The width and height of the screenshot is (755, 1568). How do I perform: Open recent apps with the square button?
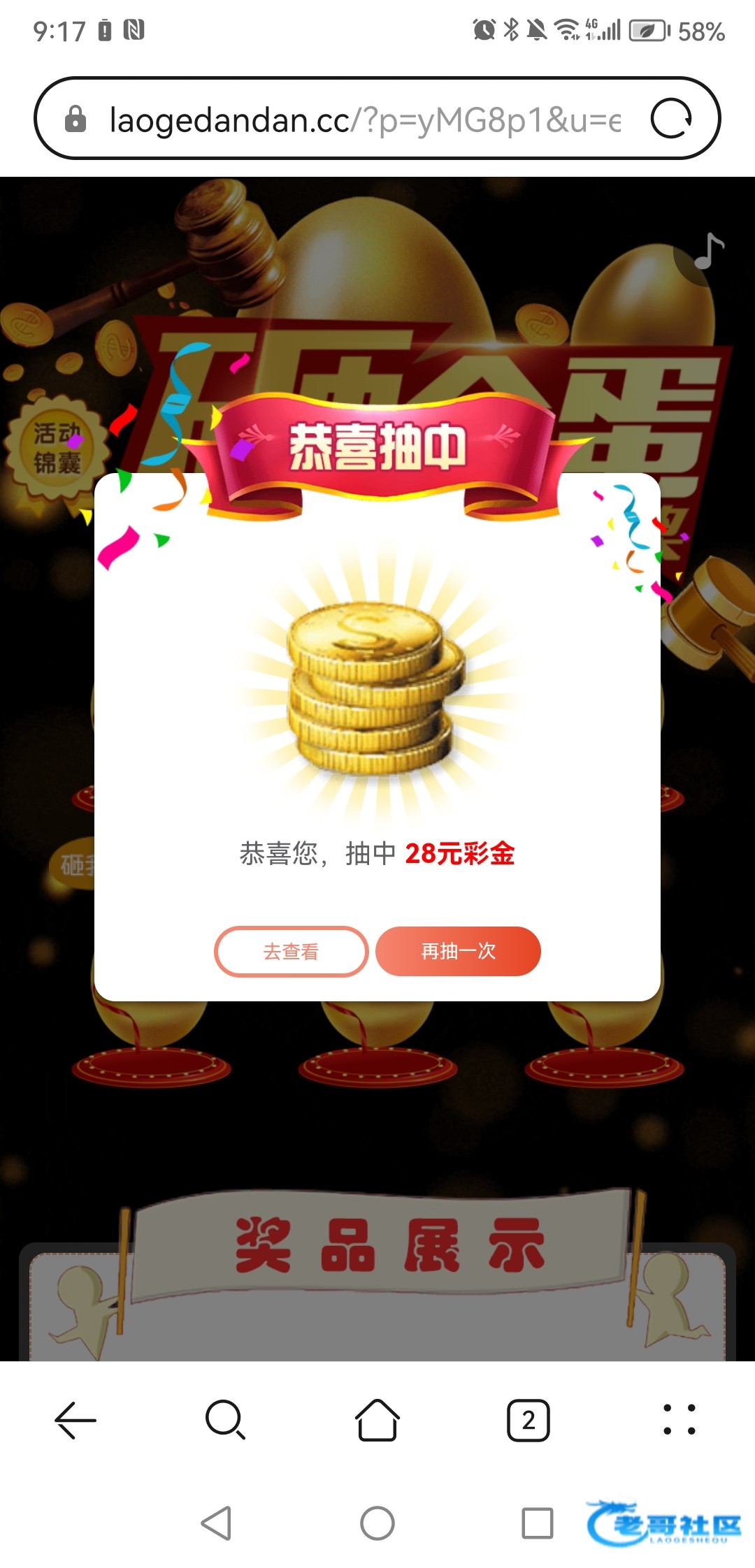coord(537,1523)
